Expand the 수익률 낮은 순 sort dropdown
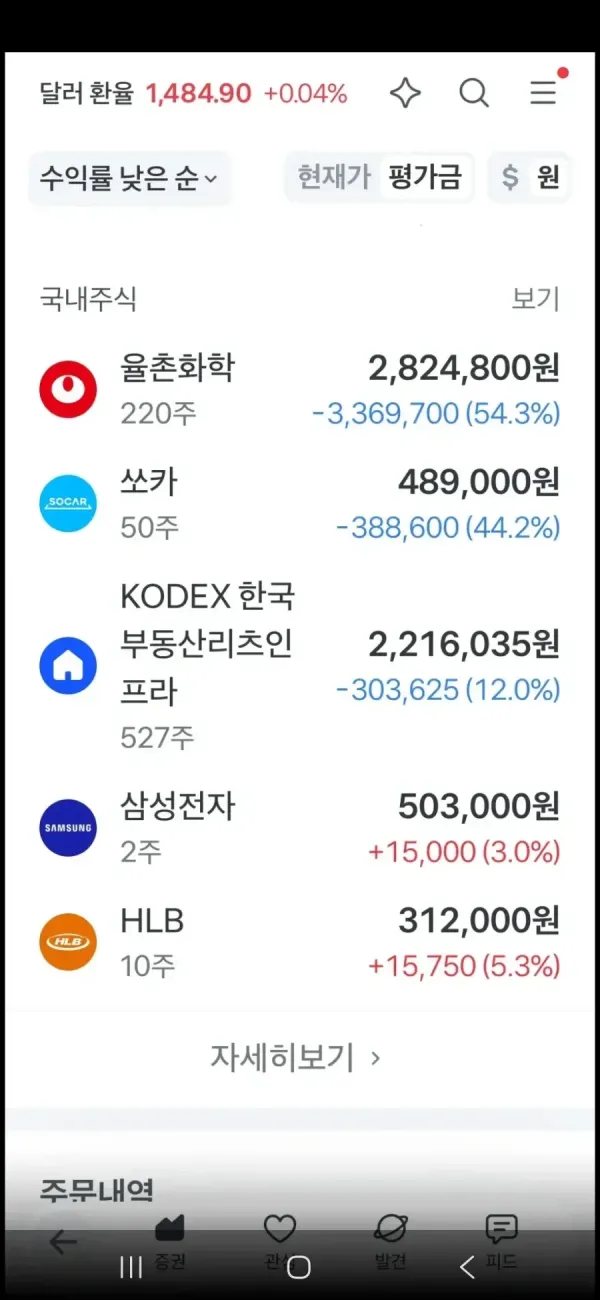 (x=129, y=179)
